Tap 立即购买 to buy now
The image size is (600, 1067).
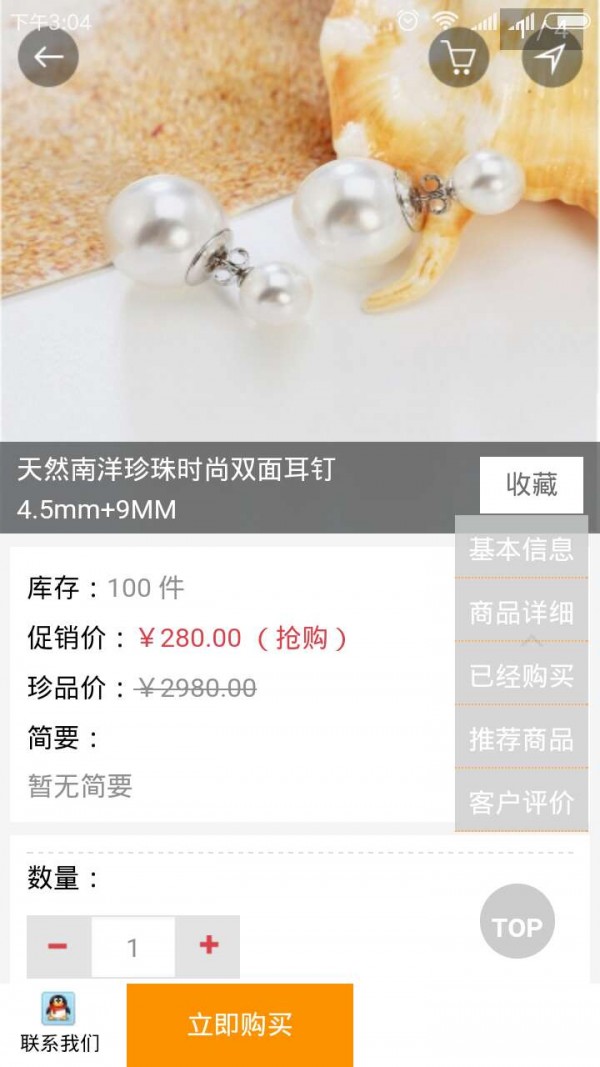click(240, 1025)
